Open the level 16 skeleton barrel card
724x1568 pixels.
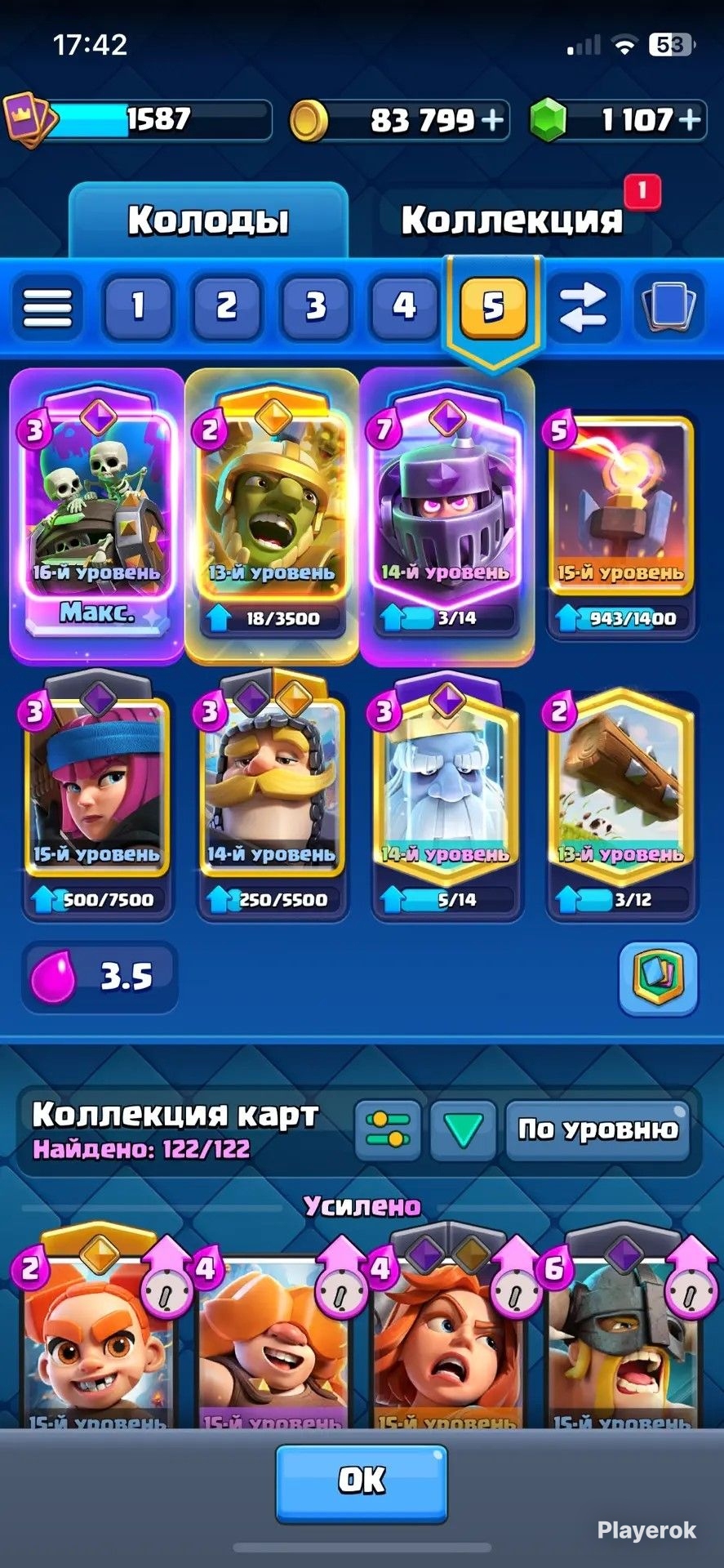pos(97,513)
